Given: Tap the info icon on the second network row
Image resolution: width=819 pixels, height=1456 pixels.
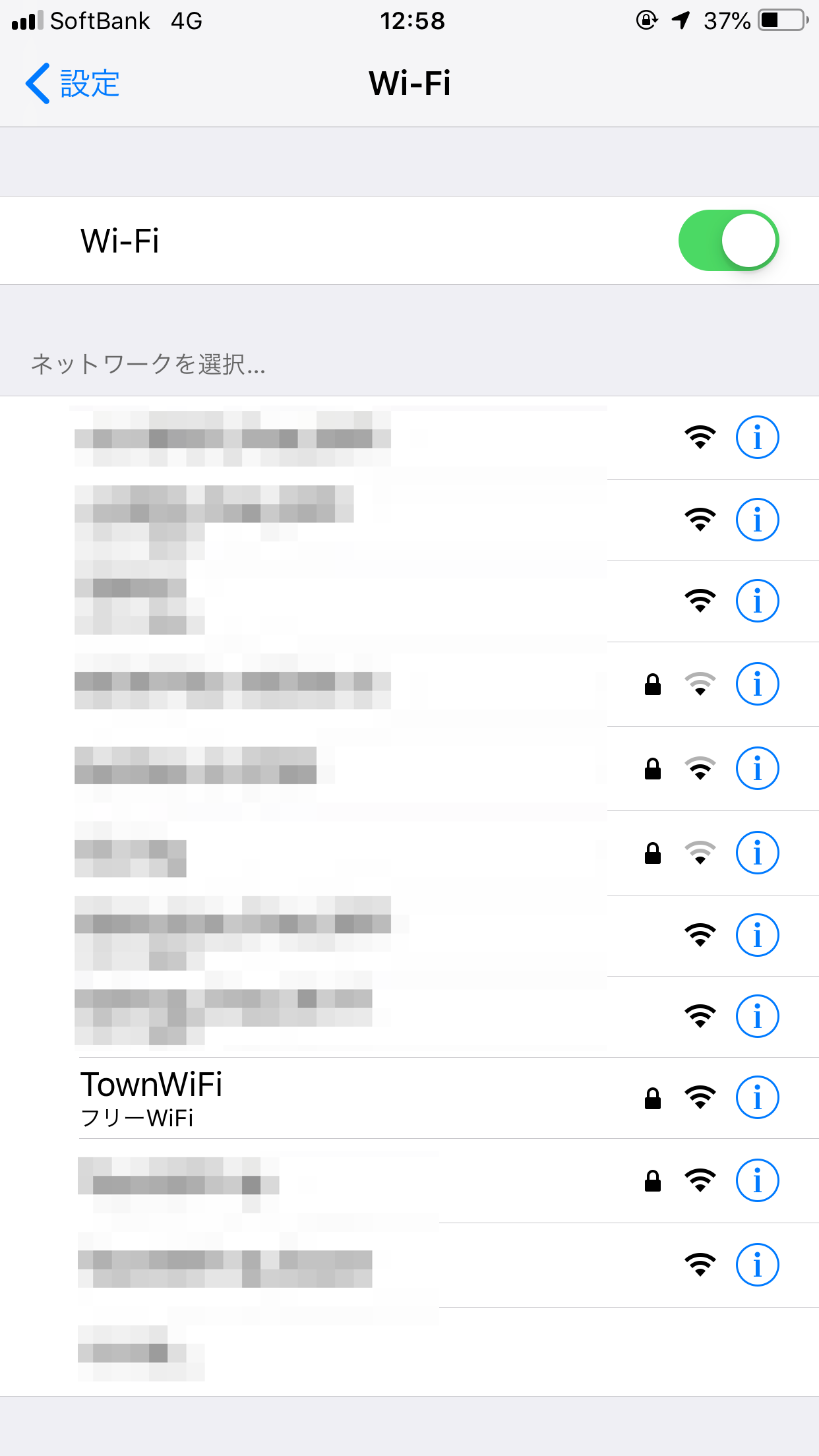Looking at the screenshot, I should [757, 520].
